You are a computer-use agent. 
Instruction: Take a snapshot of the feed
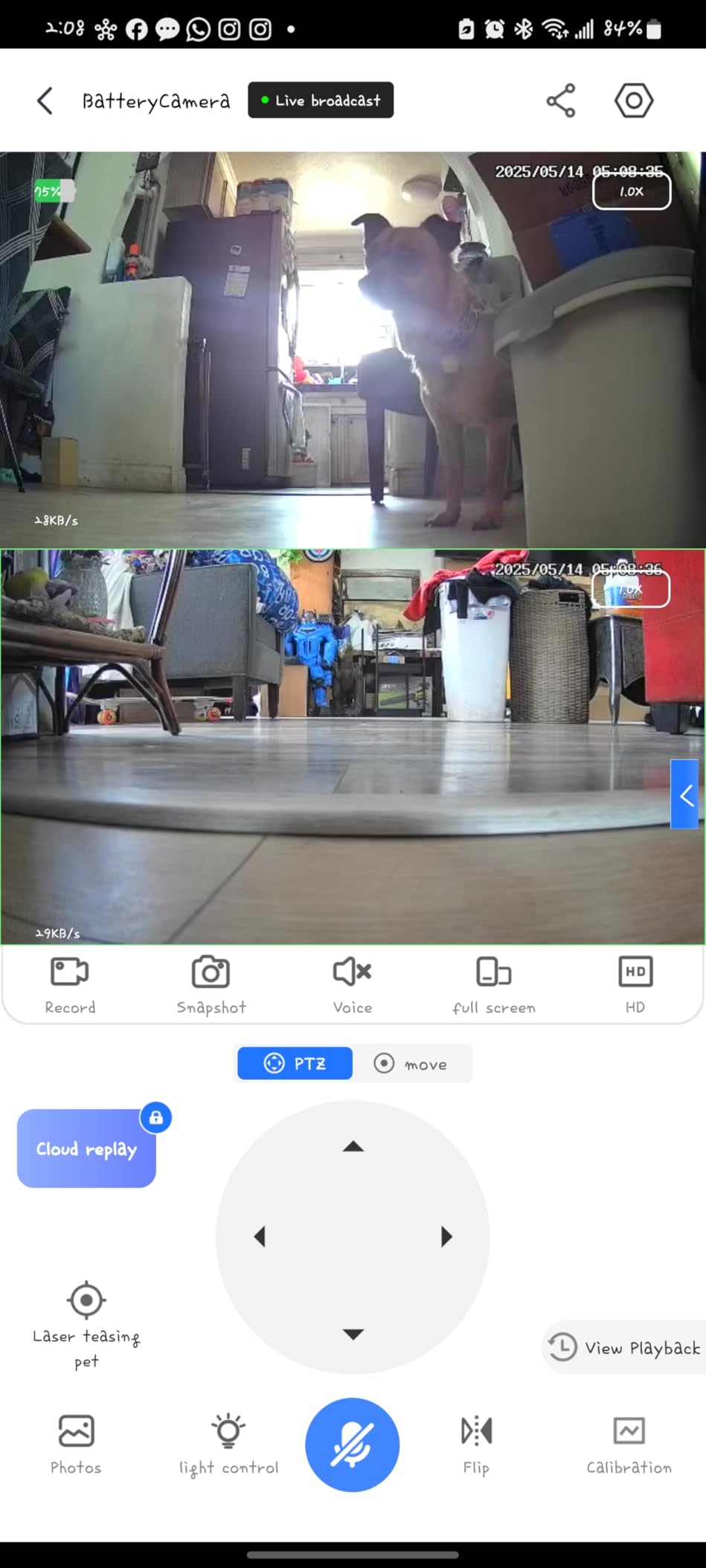(211, 984)
